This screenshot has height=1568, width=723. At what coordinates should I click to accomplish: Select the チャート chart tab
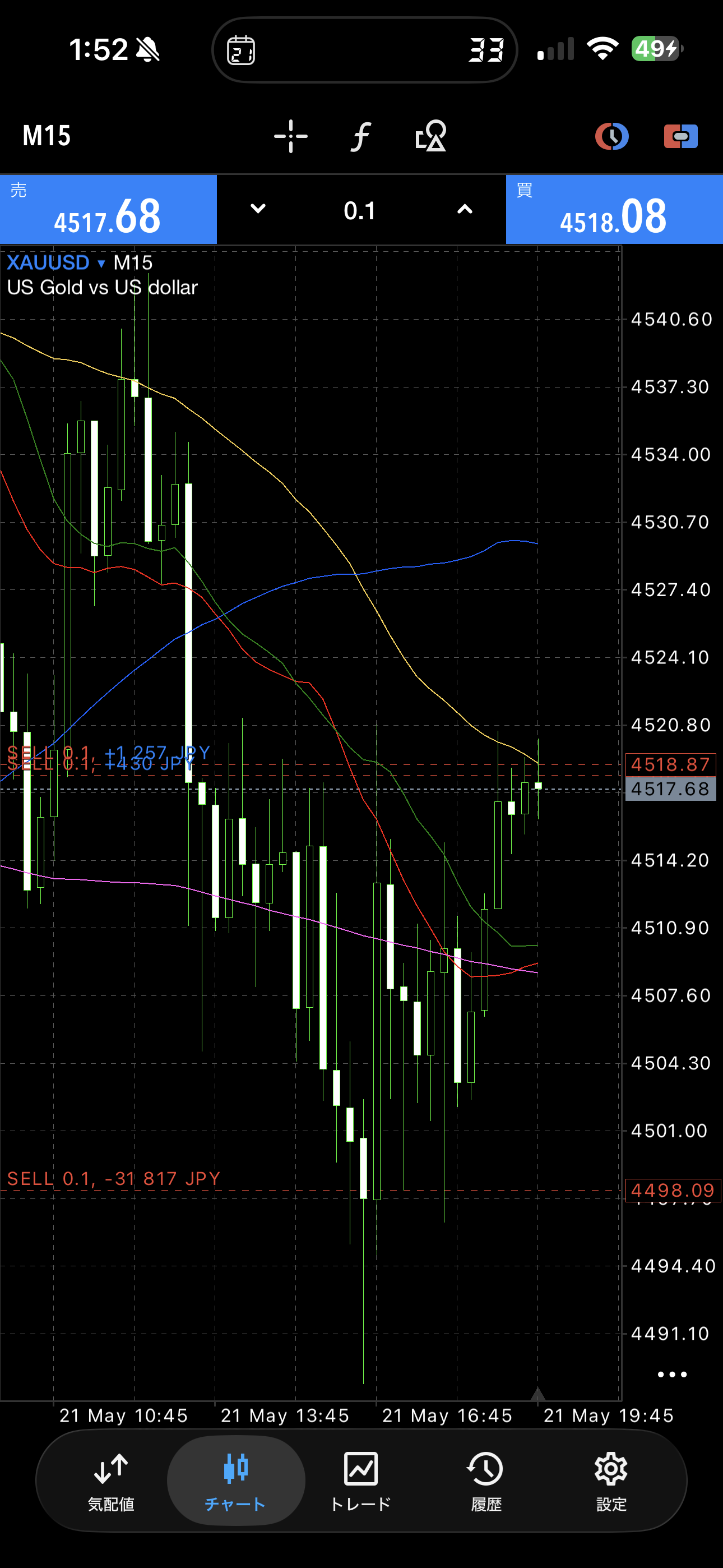(235, 1481)
